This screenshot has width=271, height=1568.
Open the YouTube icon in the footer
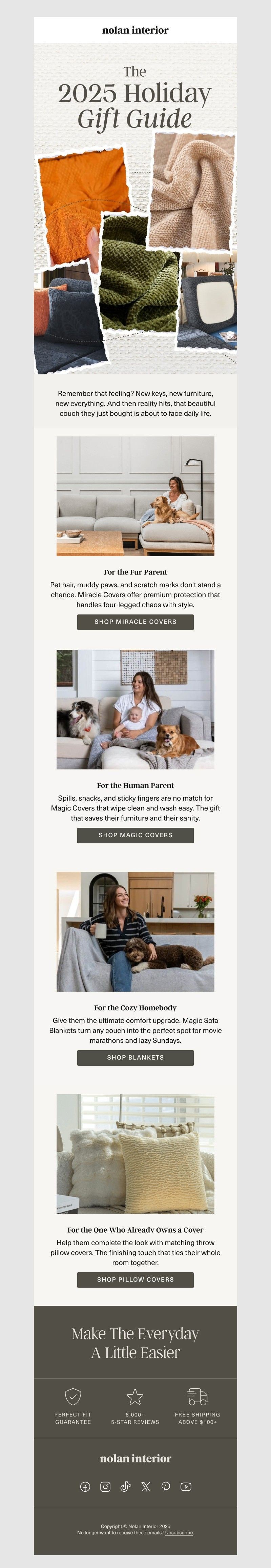(x=186, y=1486)
